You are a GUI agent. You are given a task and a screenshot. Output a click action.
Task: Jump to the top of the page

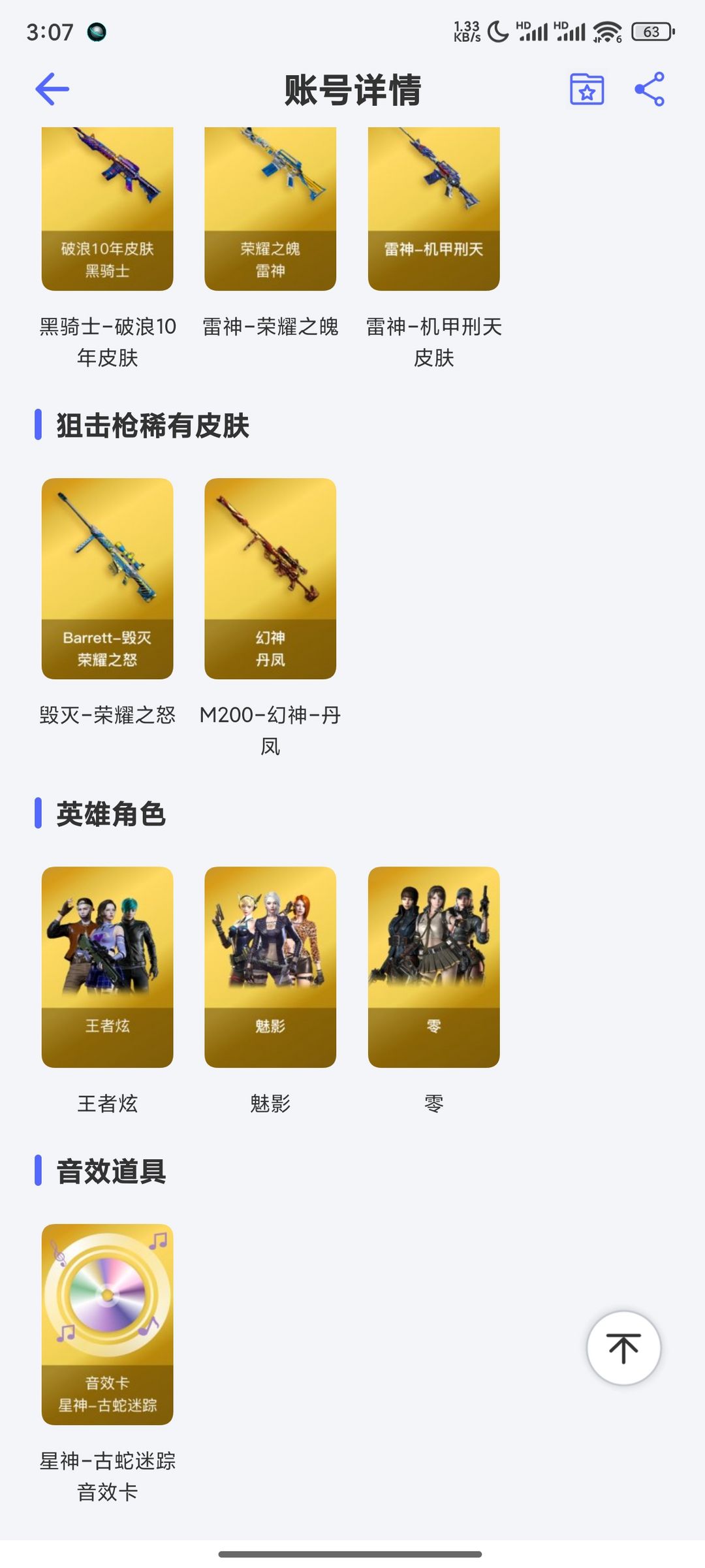click(x=623, y=1348)
